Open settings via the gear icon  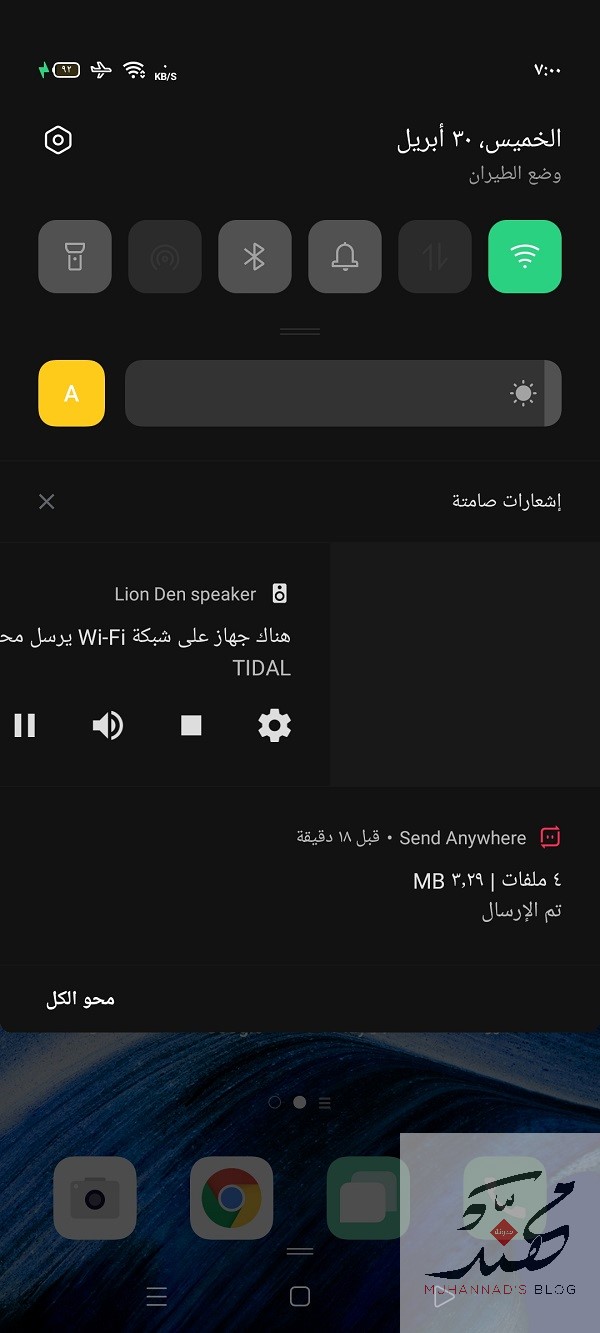[x=58, y=140]
